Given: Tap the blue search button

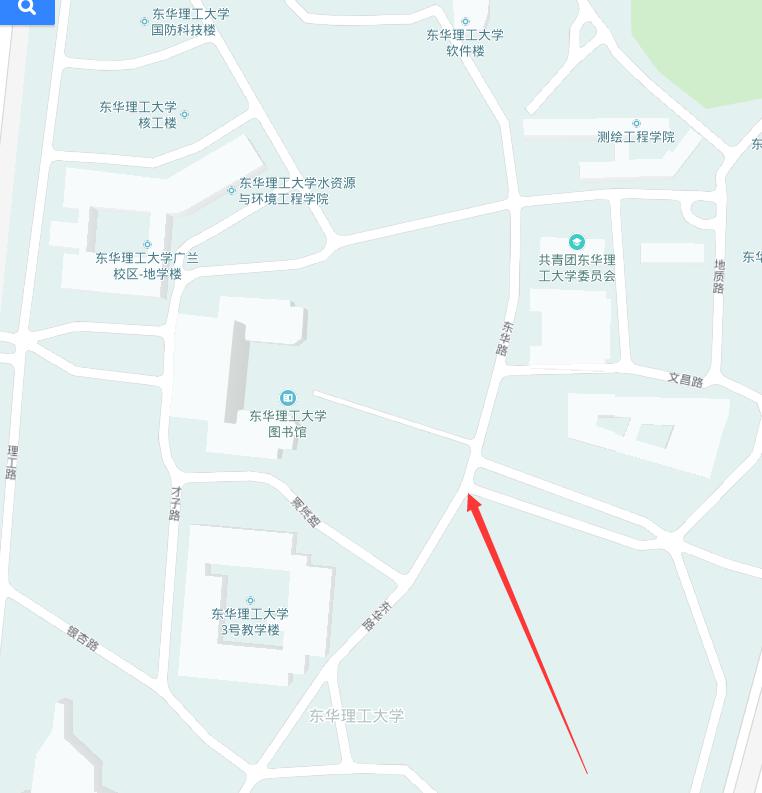Looking at the screenshot, I should pyautogui.click(x=27, y=9).
